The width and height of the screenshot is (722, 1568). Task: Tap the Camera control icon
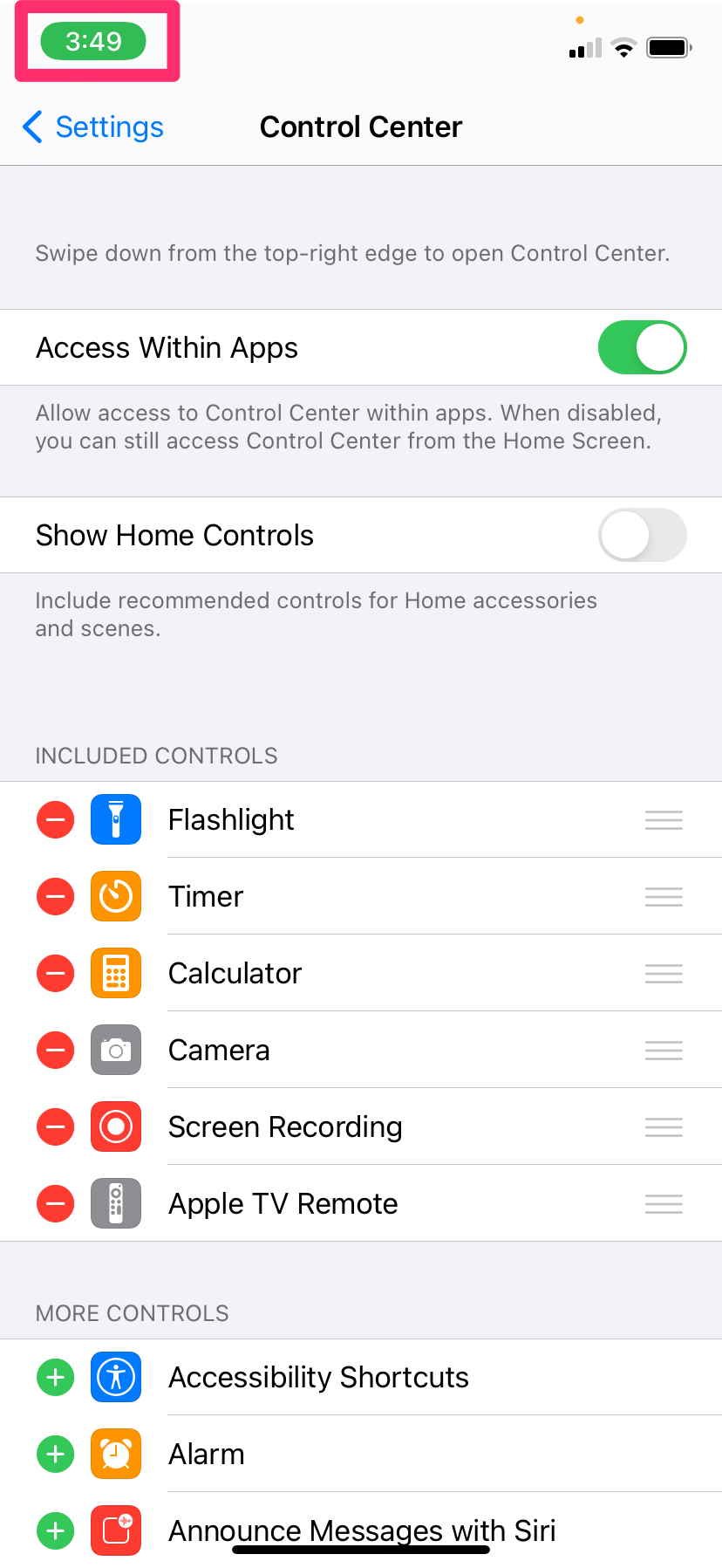tap(116, 1050)
